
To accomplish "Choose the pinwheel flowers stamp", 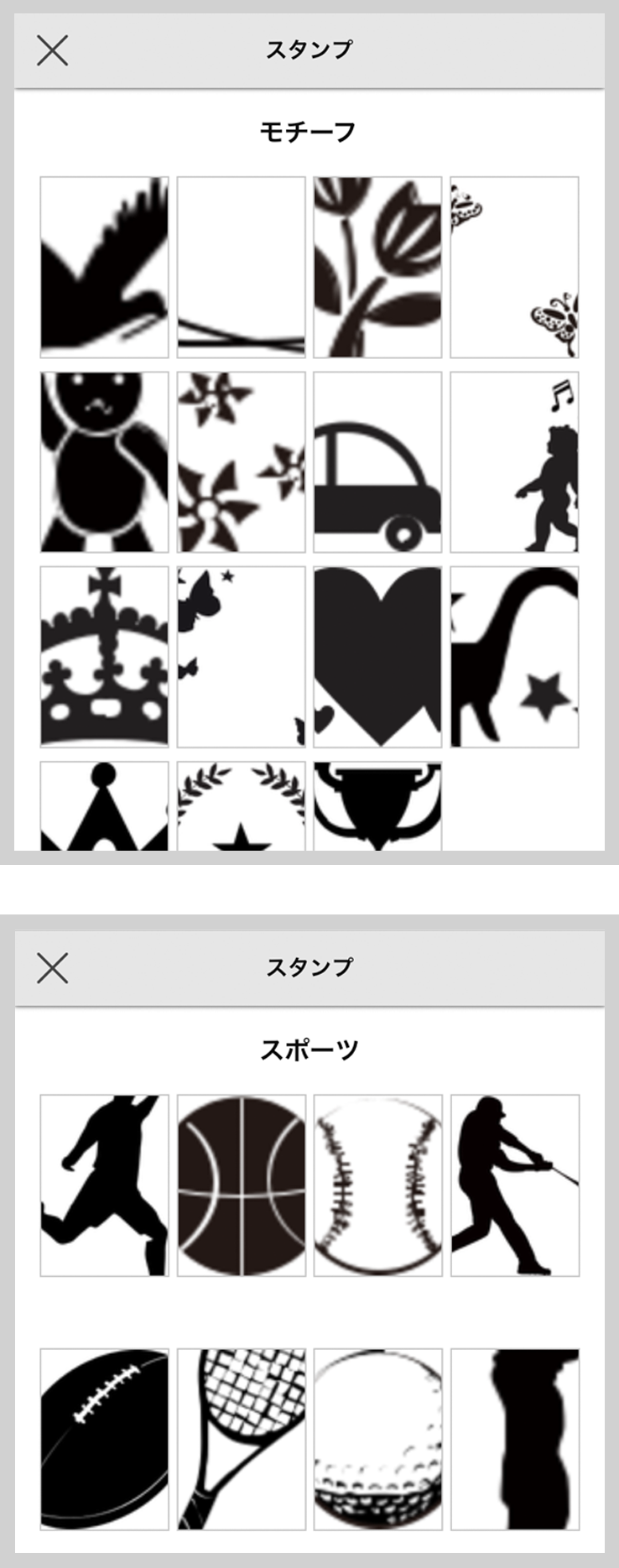I will (x=241, y=462).
